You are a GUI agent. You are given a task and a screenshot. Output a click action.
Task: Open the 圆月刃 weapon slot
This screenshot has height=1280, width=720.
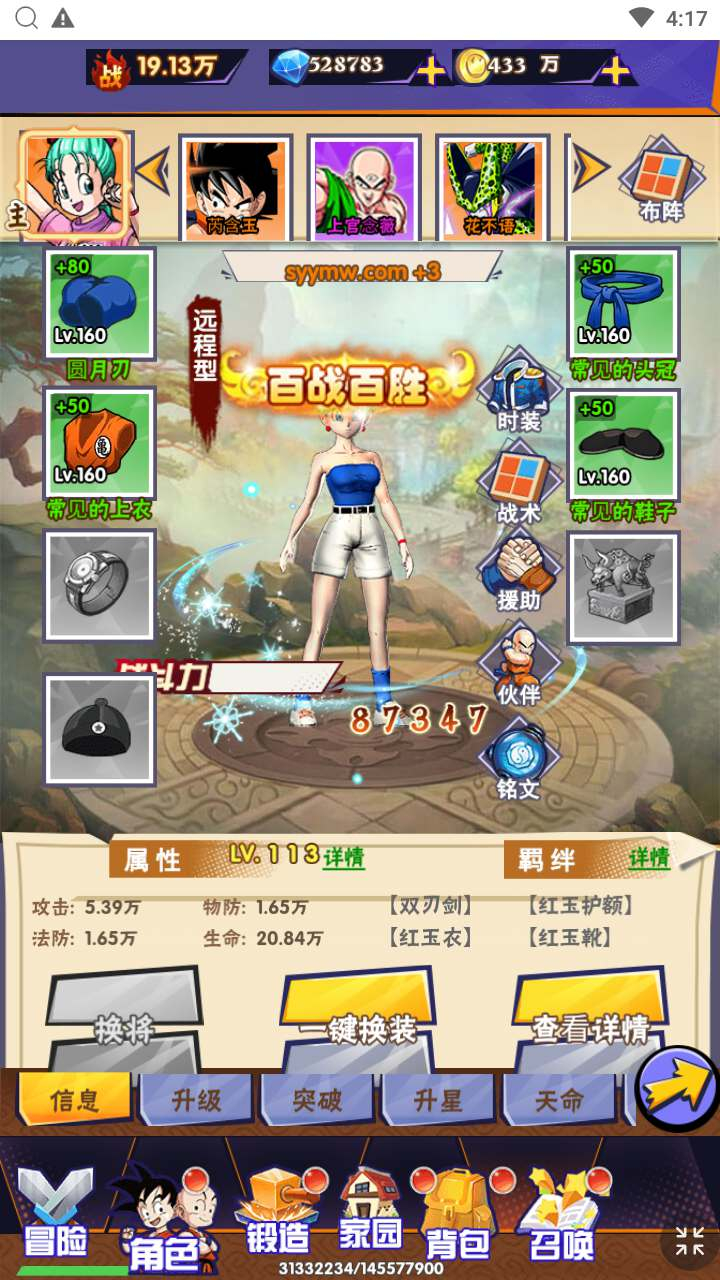click(x=99, y=305)
